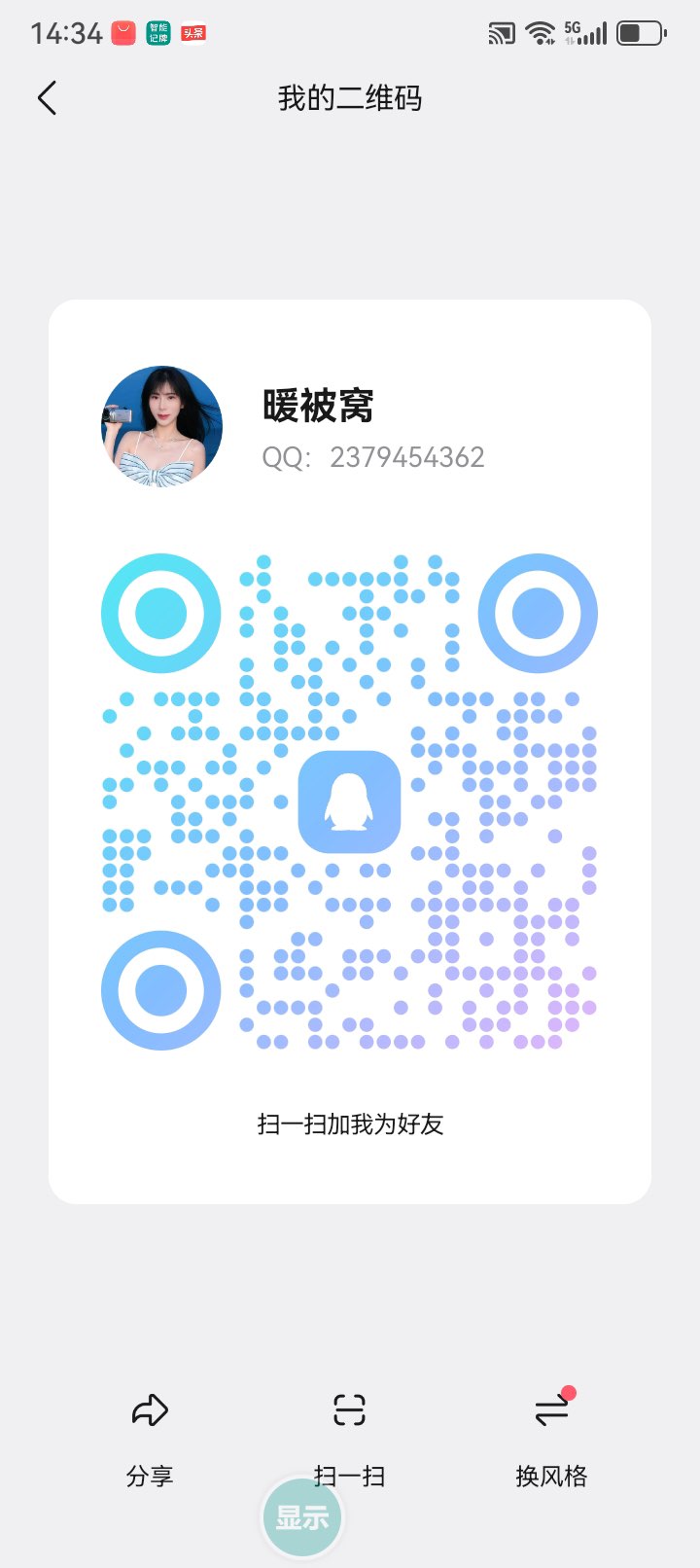Tap the screen cast icon in status bar
Image resolution: width=700 pixels, height=1568 pixels.
(502, 32)
